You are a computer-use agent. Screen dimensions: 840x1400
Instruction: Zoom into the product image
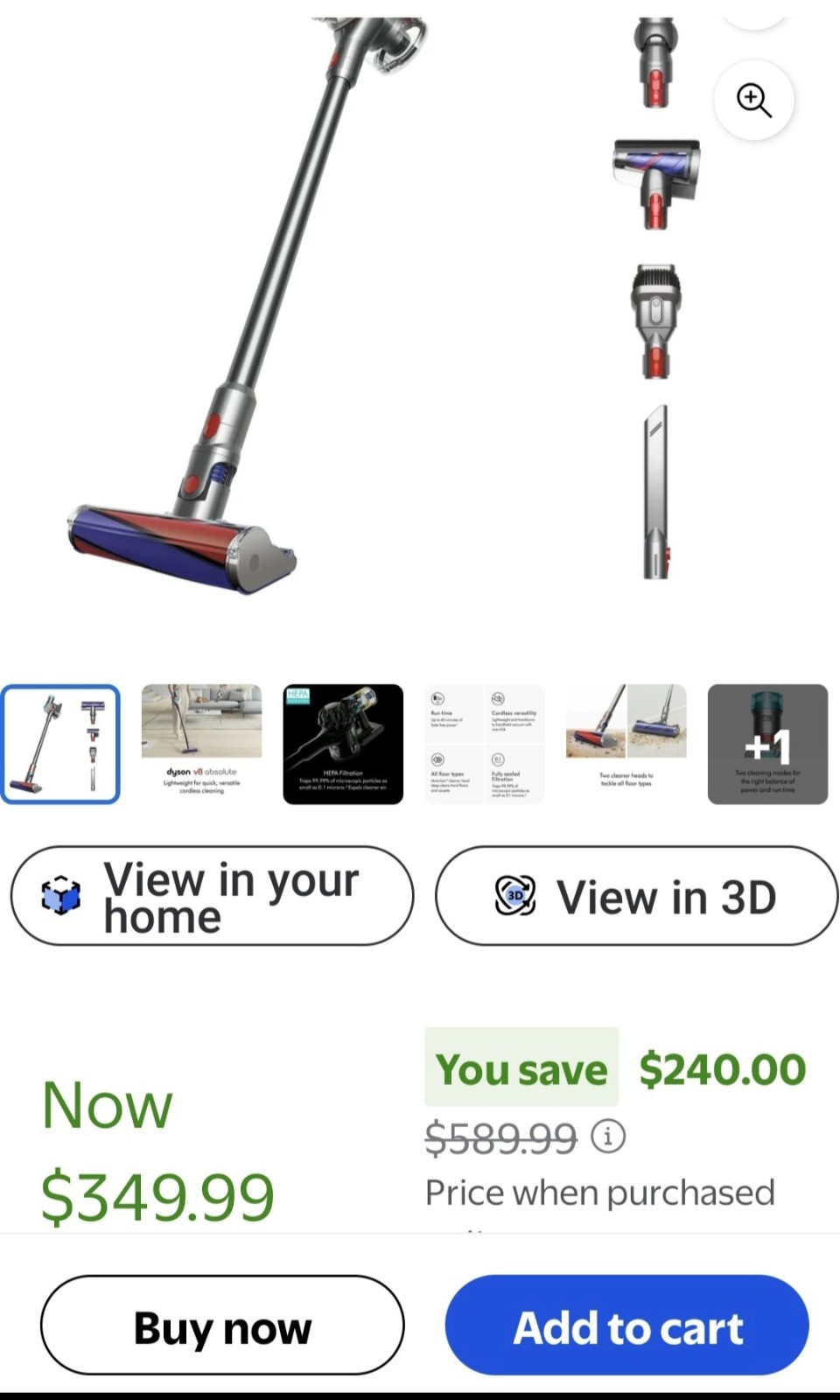click(753, 100)
